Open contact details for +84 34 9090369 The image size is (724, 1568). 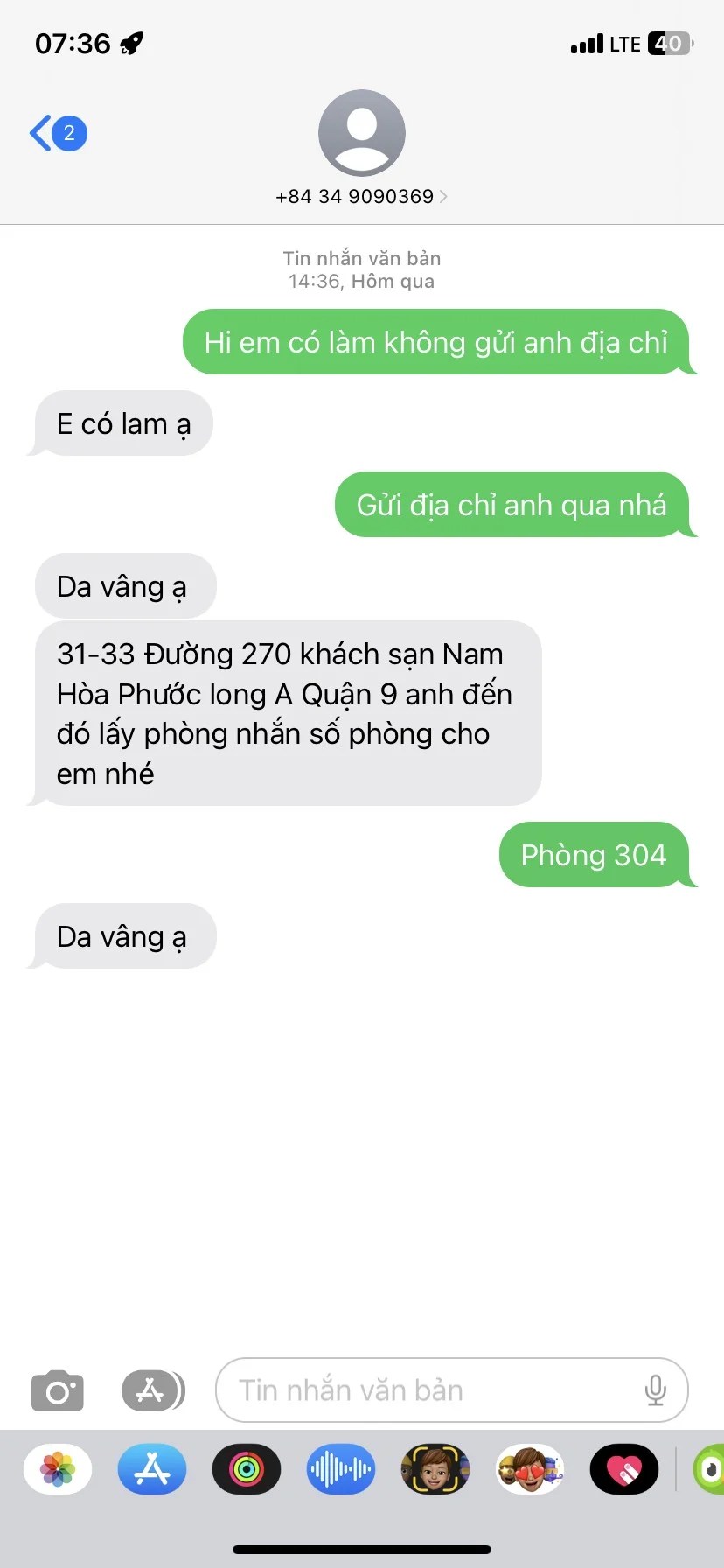(361, 196)
